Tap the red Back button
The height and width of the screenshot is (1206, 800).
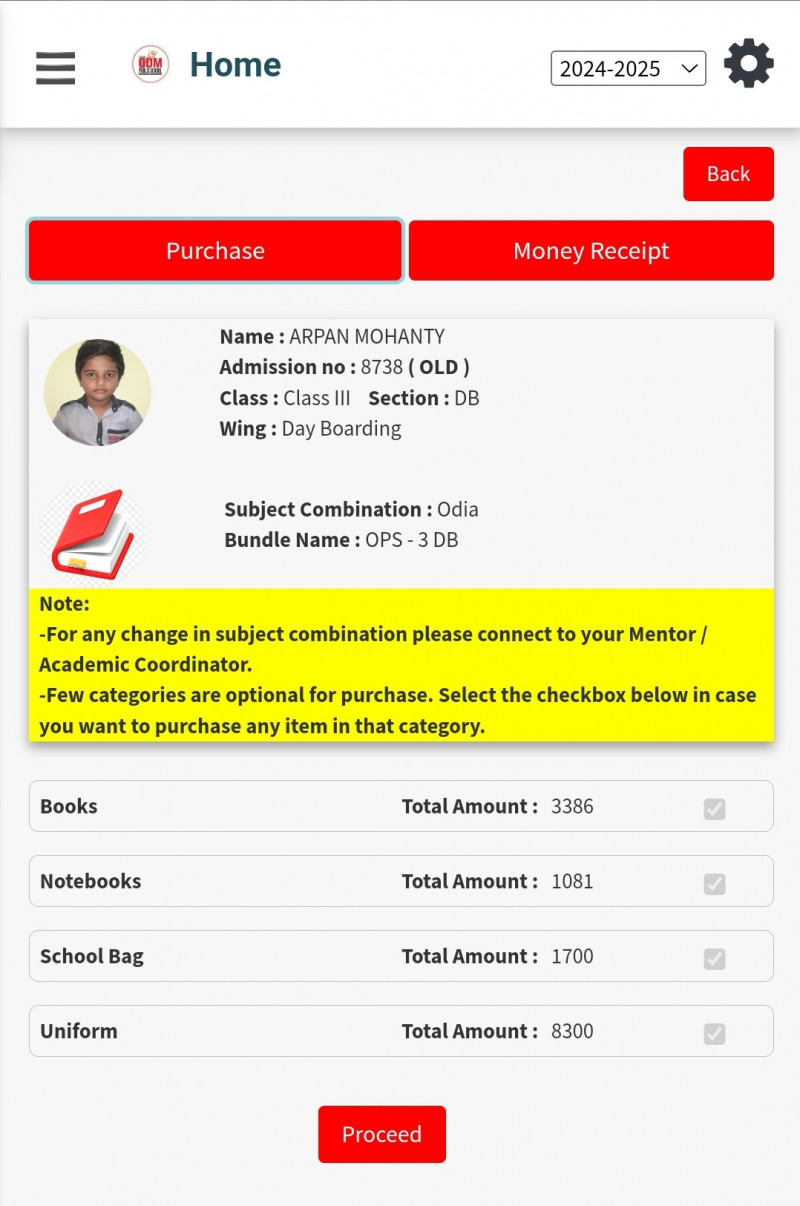pyautogui.click(x=728, y=174)
